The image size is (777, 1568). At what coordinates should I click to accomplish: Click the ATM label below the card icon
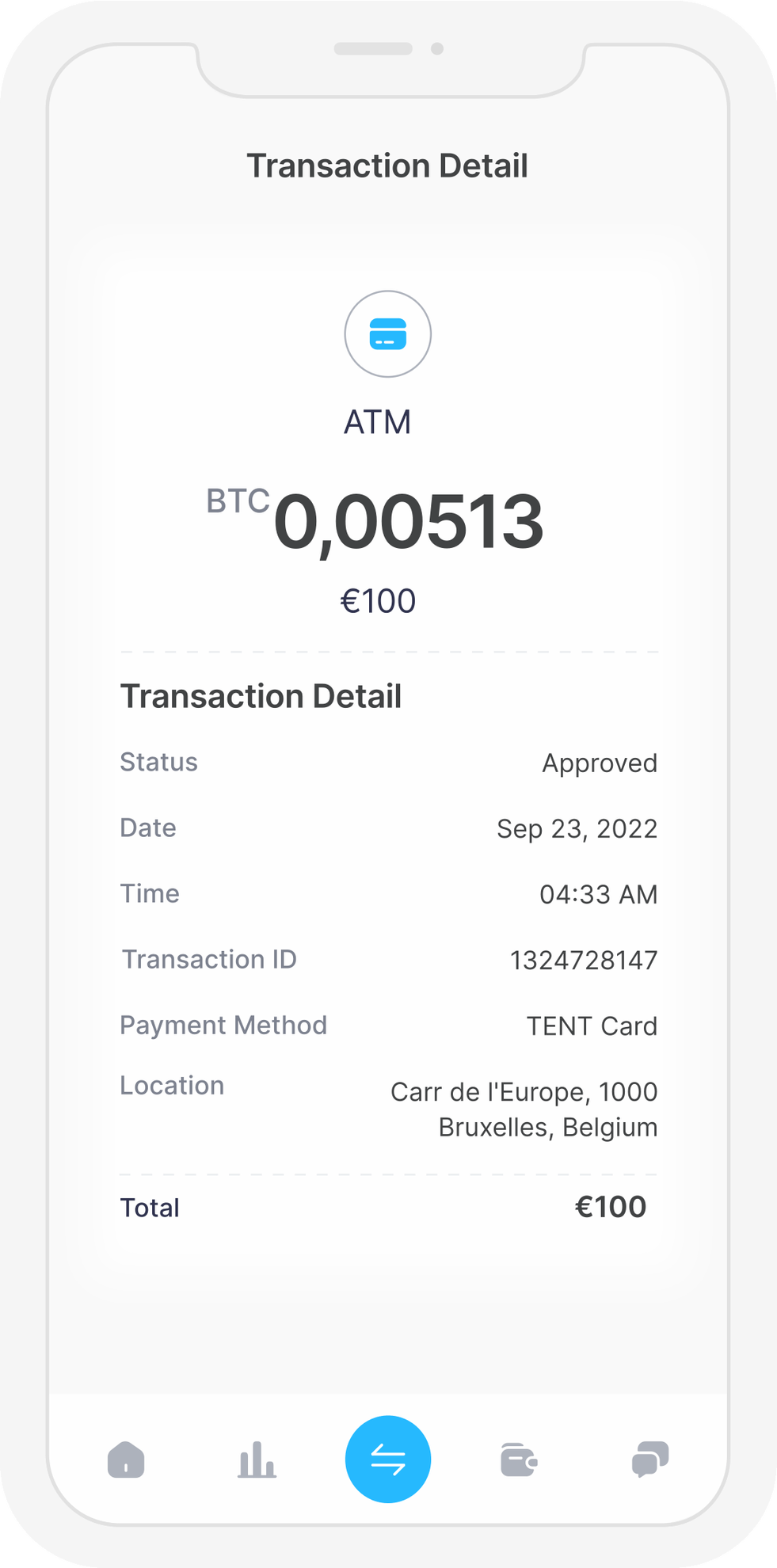[378, 422]
